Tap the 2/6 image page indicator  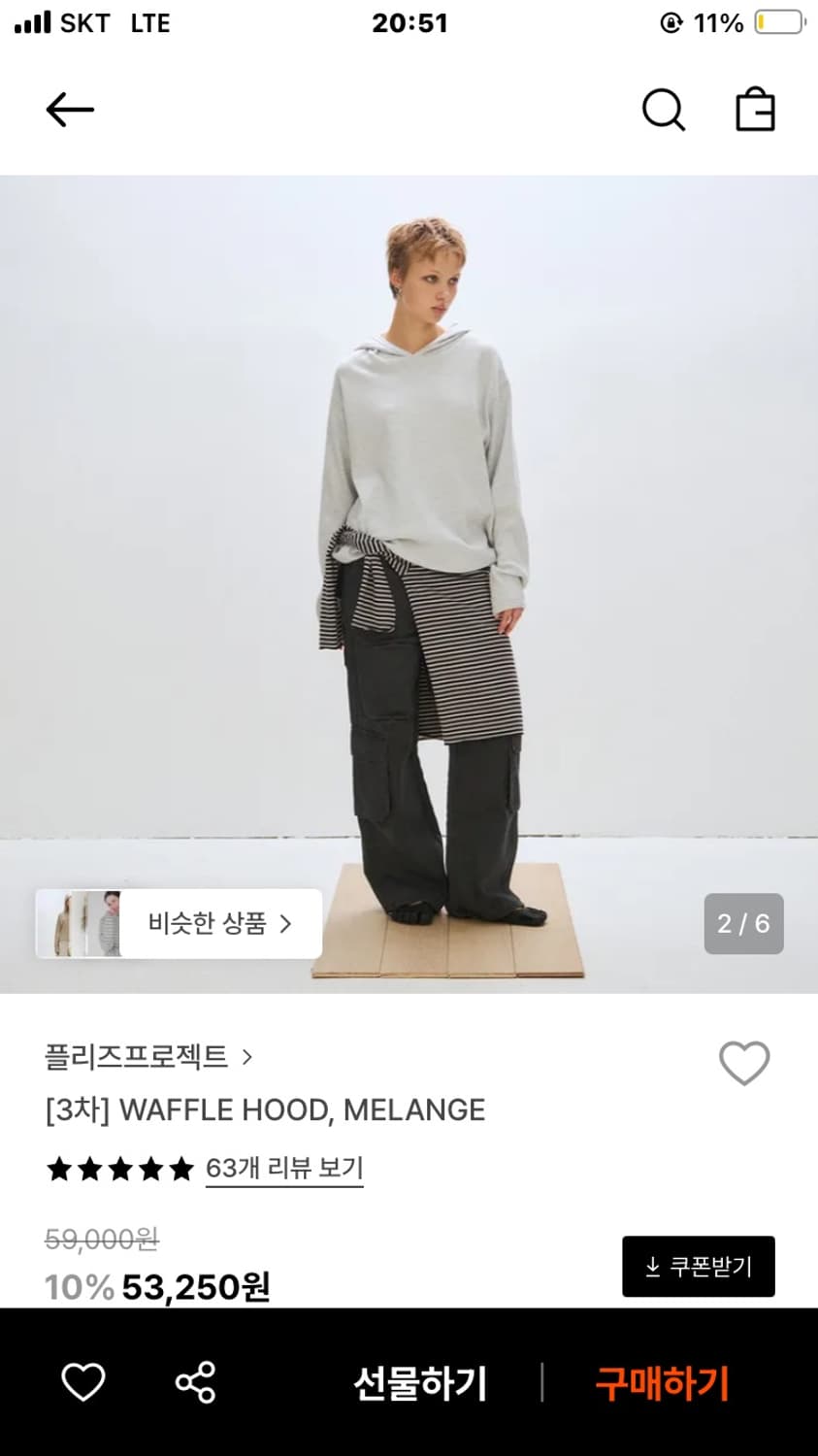[x=743, y=923]
